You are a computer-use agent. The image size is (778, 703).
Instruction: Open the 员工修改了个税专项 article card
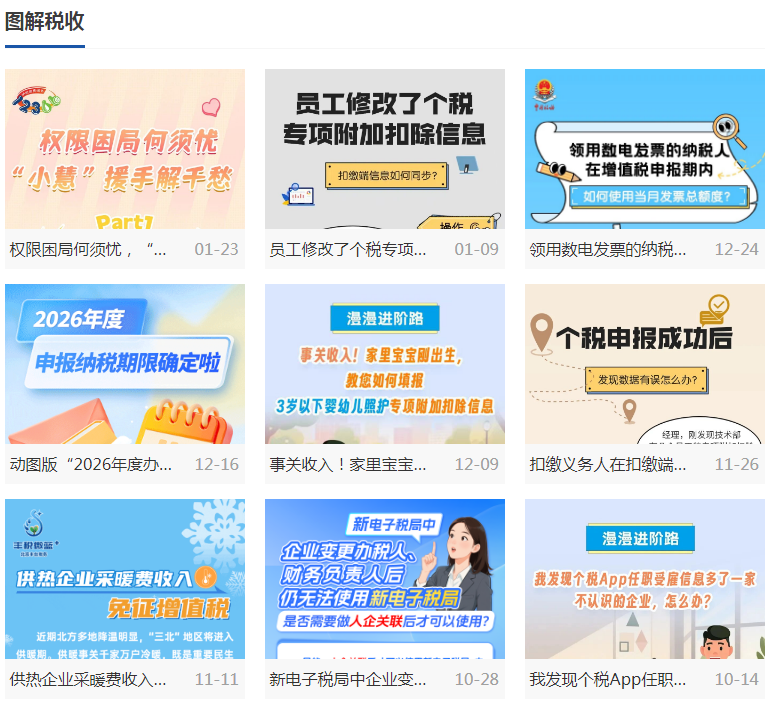point(385,150)
